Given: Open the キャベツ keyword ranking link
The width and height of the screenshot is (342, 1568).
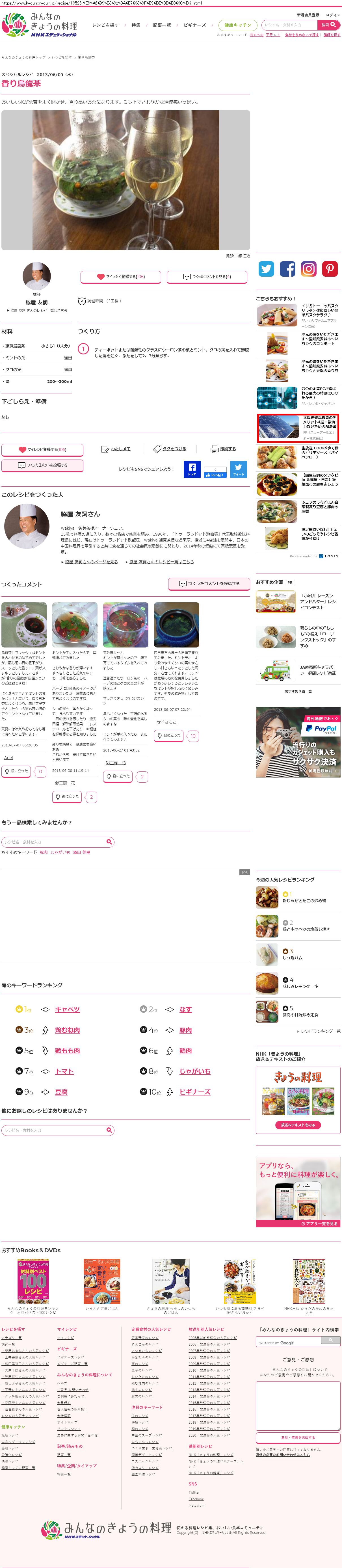Looking at the screenshot, I should pyautogui.click(x=67, y=1009).
